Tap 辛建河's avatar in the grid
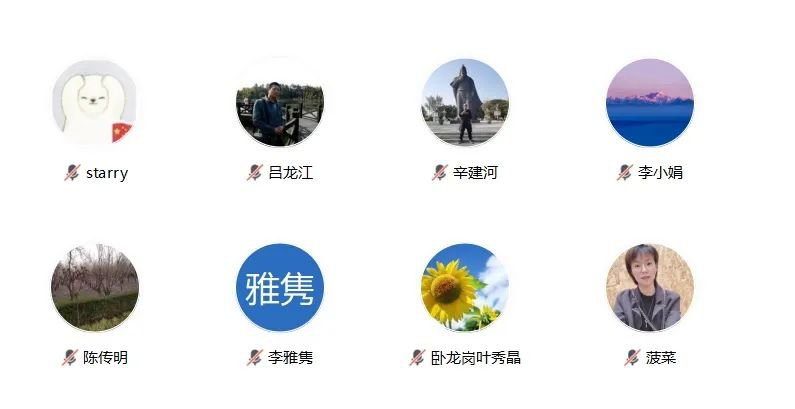 coord(465,103)
